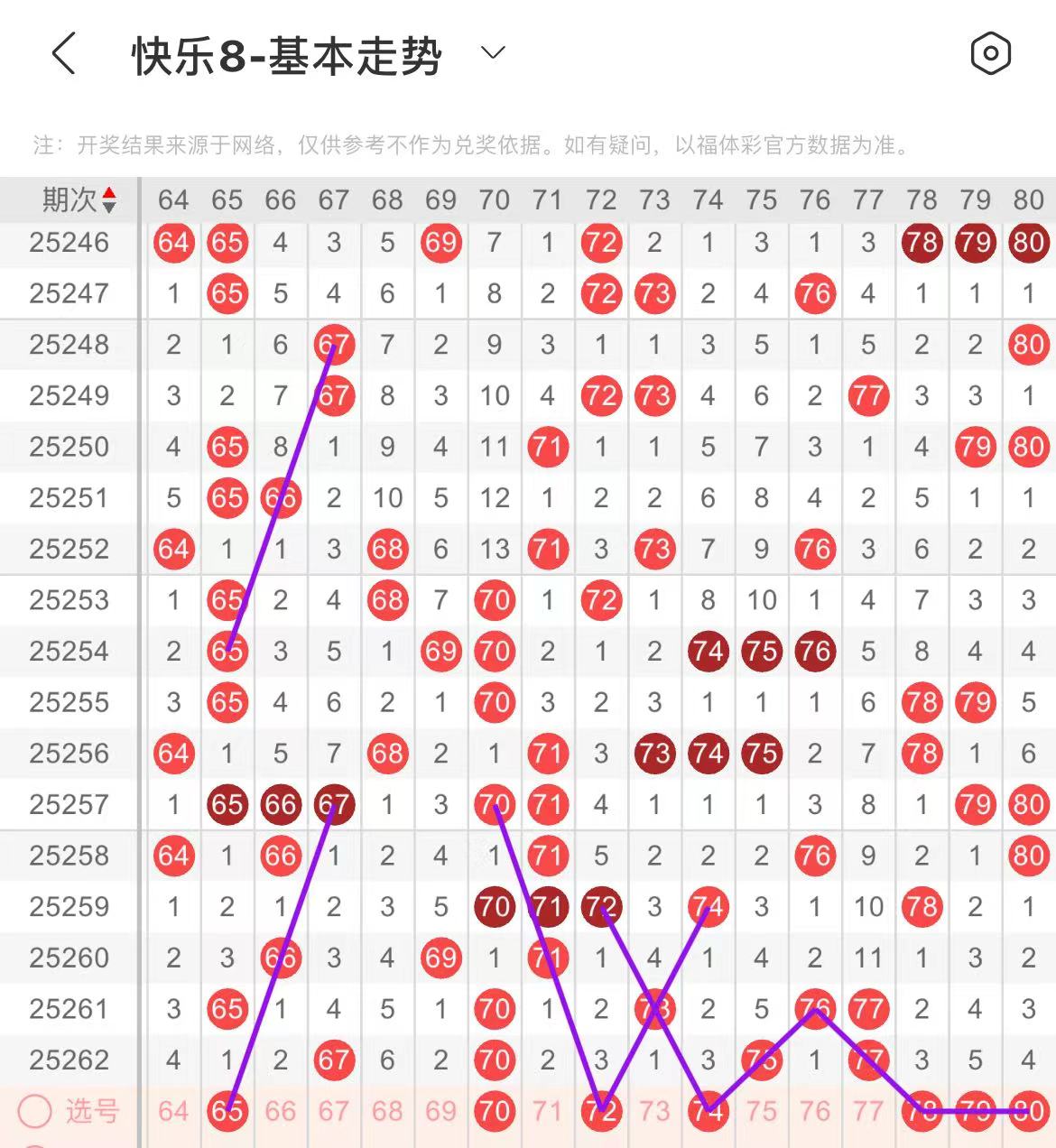Choose number 71 in the 选号 row
The width and height of the screenshot is (1056, 1148).
pyautogui.click(x=547, y=1111)
